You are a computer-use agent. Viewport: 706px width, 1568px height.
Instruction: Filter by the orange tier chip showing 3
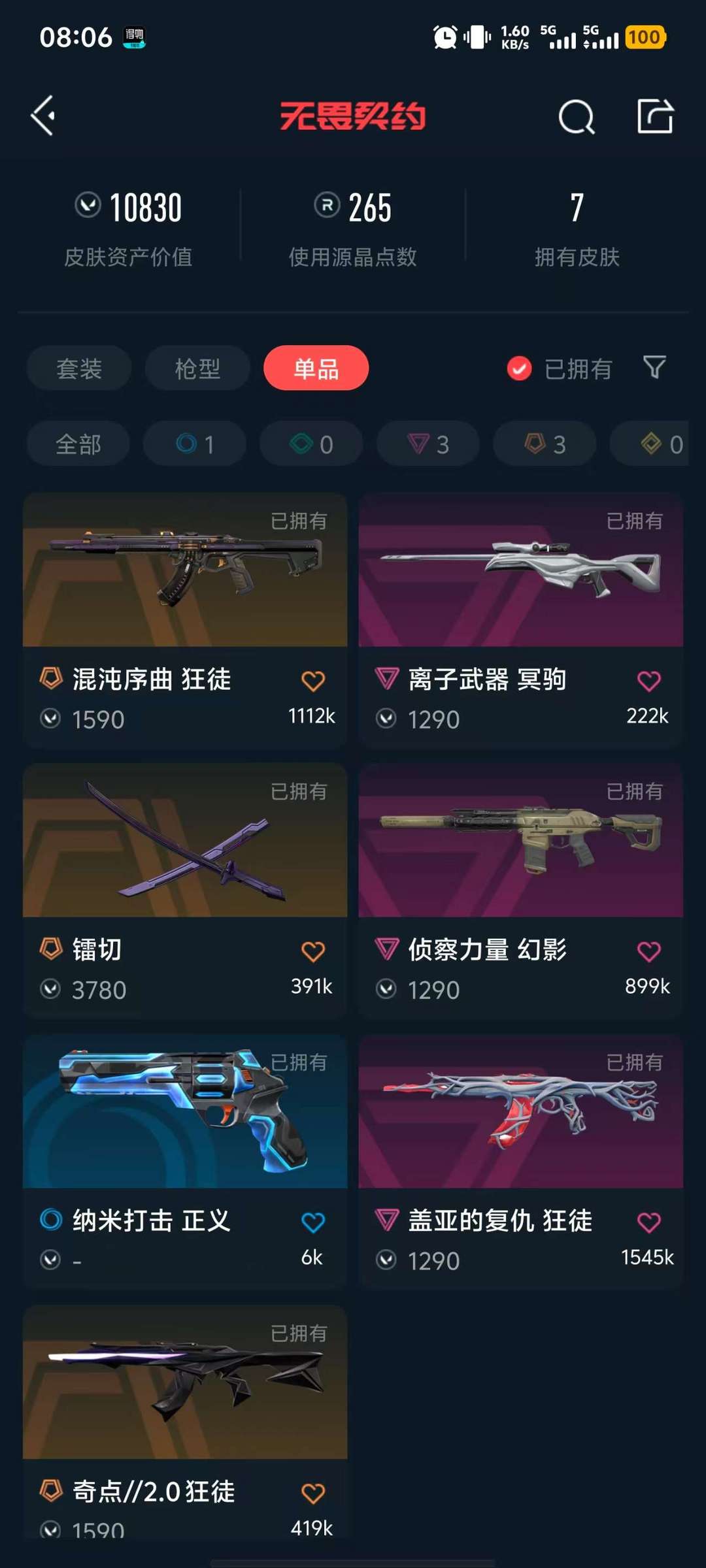pyautogui.click(x=545, y=444)
